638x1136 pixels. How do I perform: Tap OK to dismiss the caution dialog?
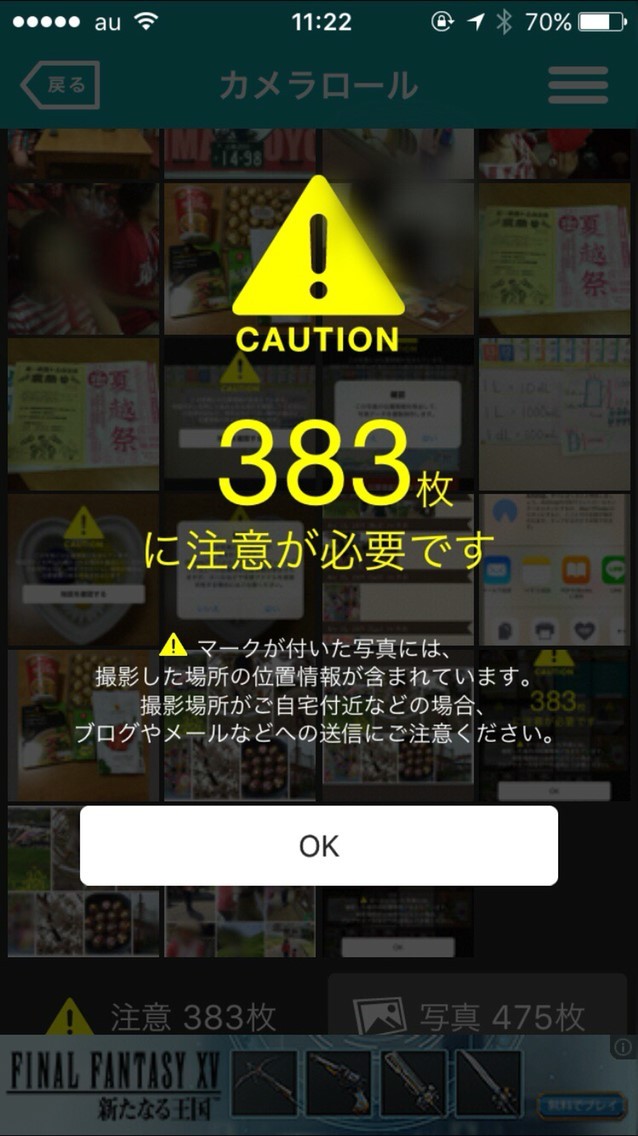(x=319, y=845)
